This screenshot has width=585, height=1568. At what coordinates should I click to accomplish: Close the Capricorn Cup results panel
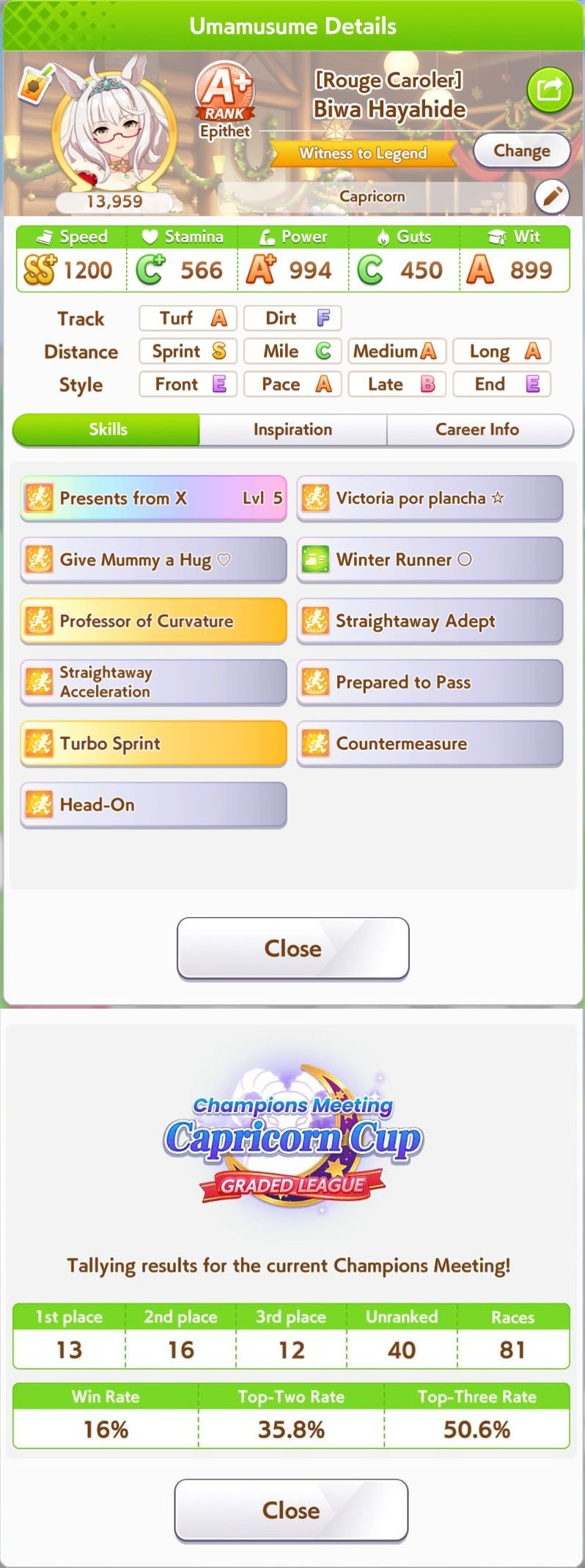(291, 1510)
